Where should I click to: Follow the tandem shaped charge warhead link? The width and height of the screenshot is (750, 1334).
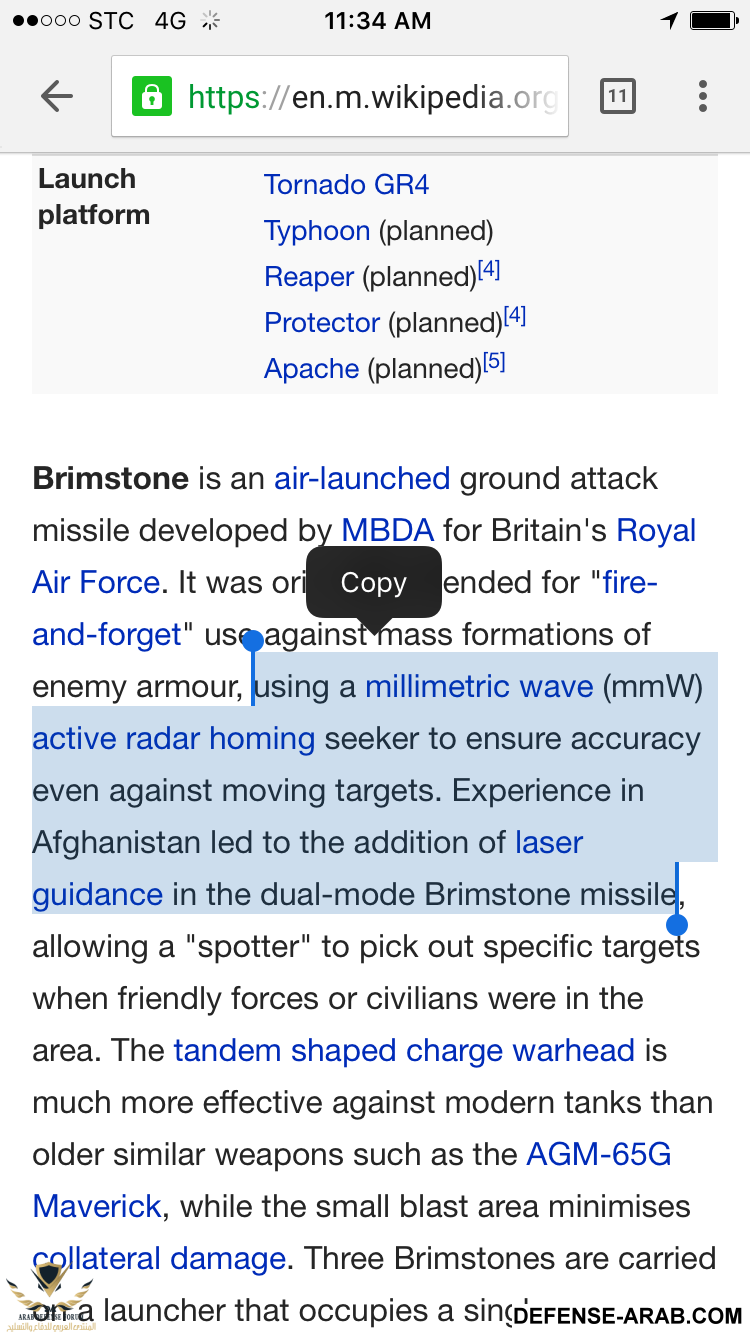point(404,1051)
